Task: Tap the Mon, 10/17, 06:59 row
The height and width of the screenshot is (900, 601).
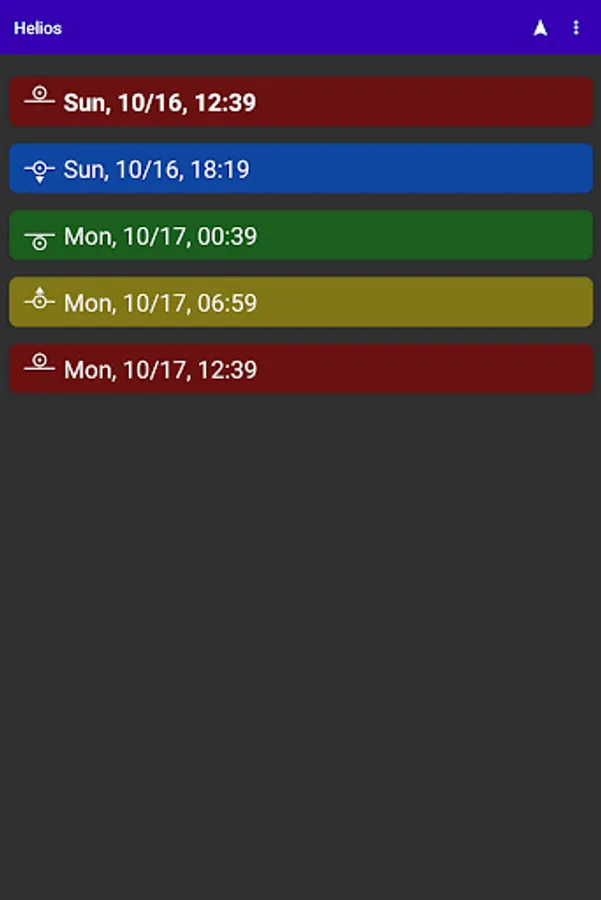Action: [x=300, y=302]
